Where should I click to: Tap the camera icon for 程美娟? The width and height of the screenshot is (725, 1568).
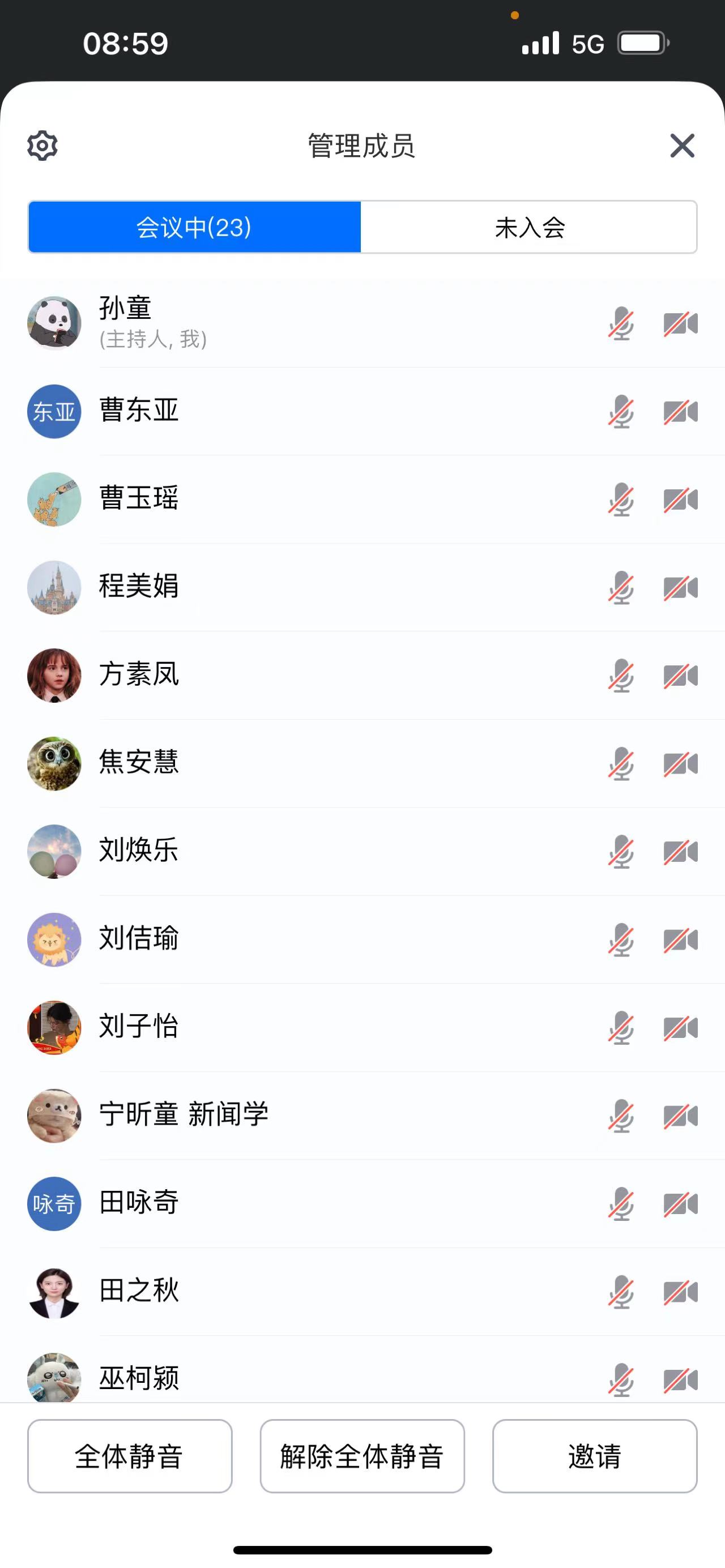681,587
